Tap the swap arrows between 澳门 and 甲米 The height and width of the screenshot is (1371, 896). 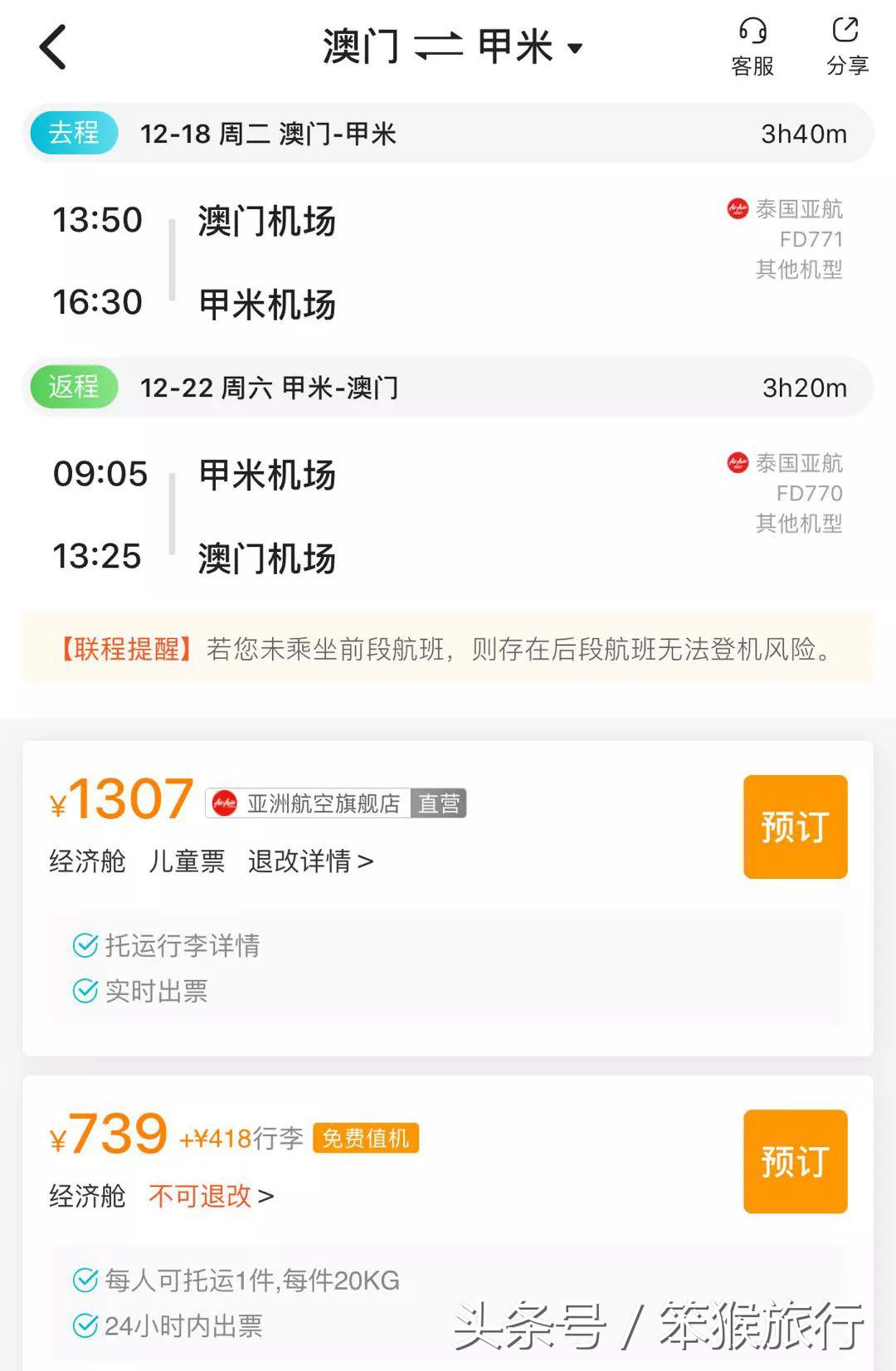point(440,47)
